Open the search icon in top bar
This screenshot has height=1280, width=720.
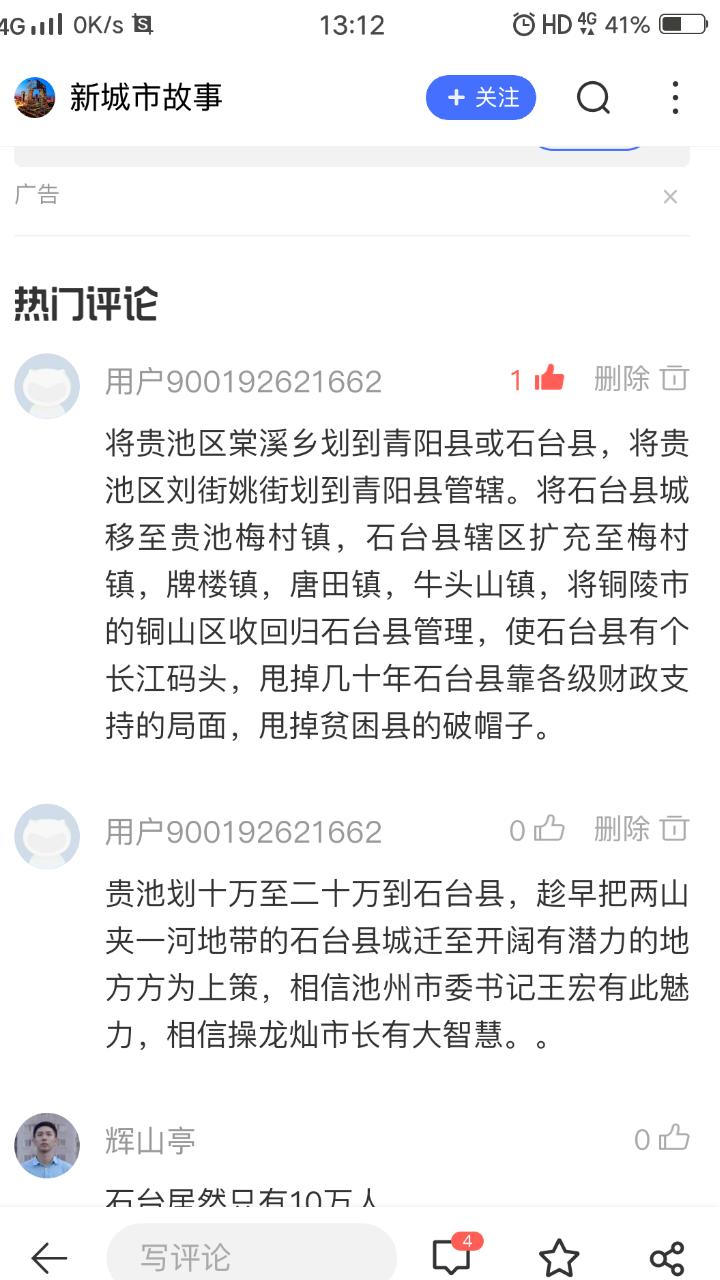pos(593,97)
